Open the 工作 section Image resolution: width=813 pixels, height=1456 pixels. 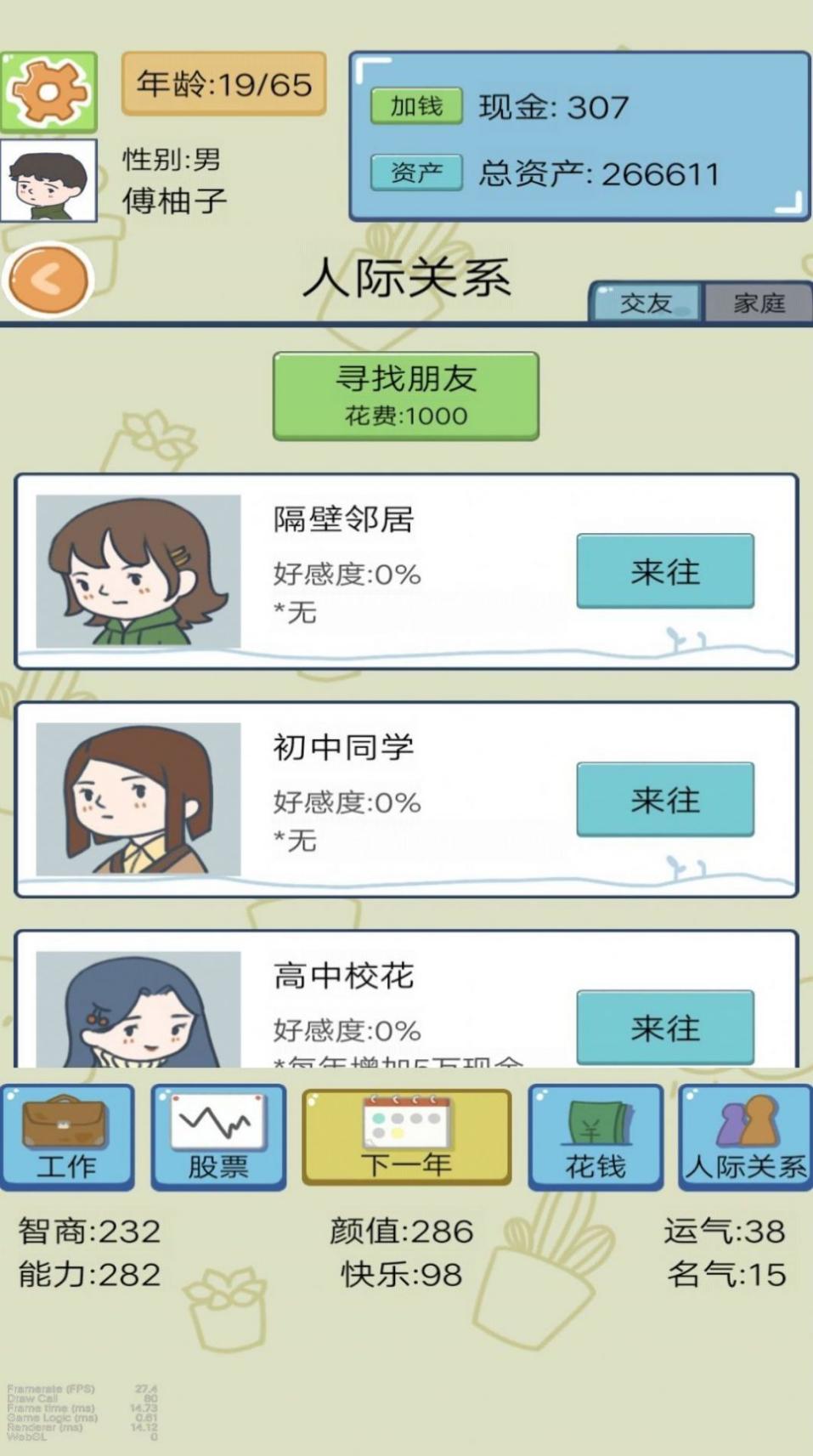pyautogui.click(x=67, y=1136)
